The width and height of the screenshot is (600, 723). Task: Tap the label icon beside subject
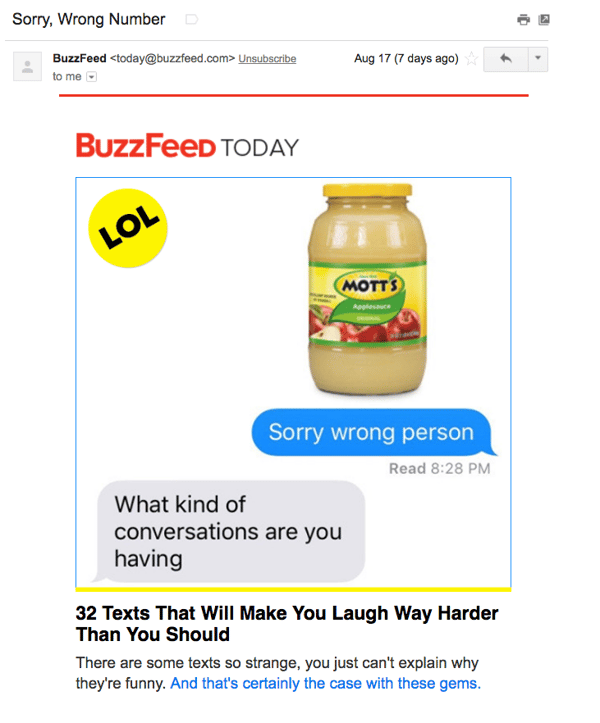(191, 19)
